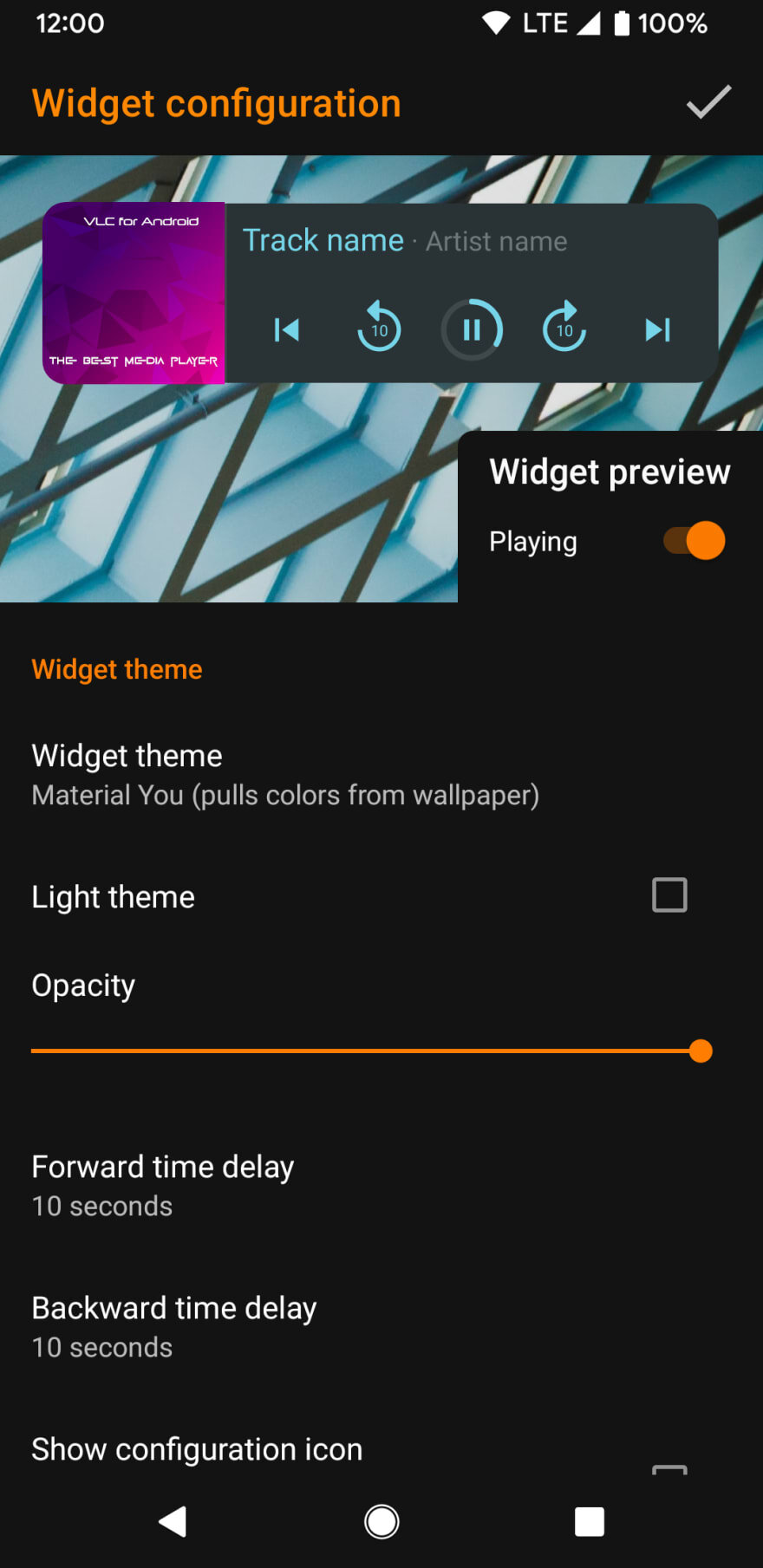Change the Backward time delay
Viewport: 763px width, 1568px height.
(173, 1326)
